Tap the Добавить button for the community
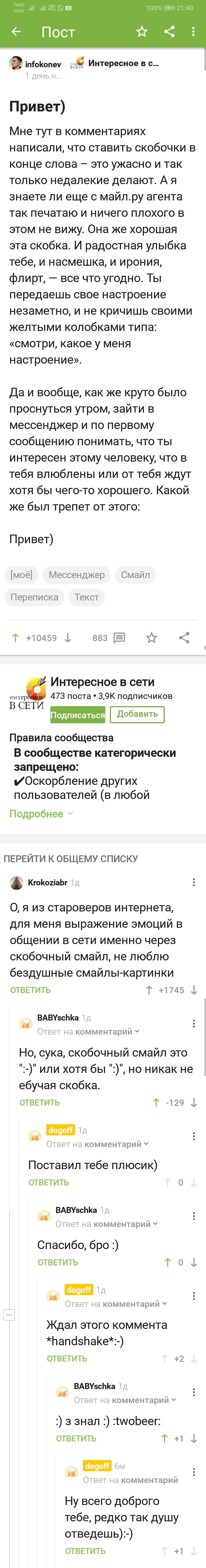This screenshot has width=206, height=1568. pyautogui.click(x=137, y=714)
